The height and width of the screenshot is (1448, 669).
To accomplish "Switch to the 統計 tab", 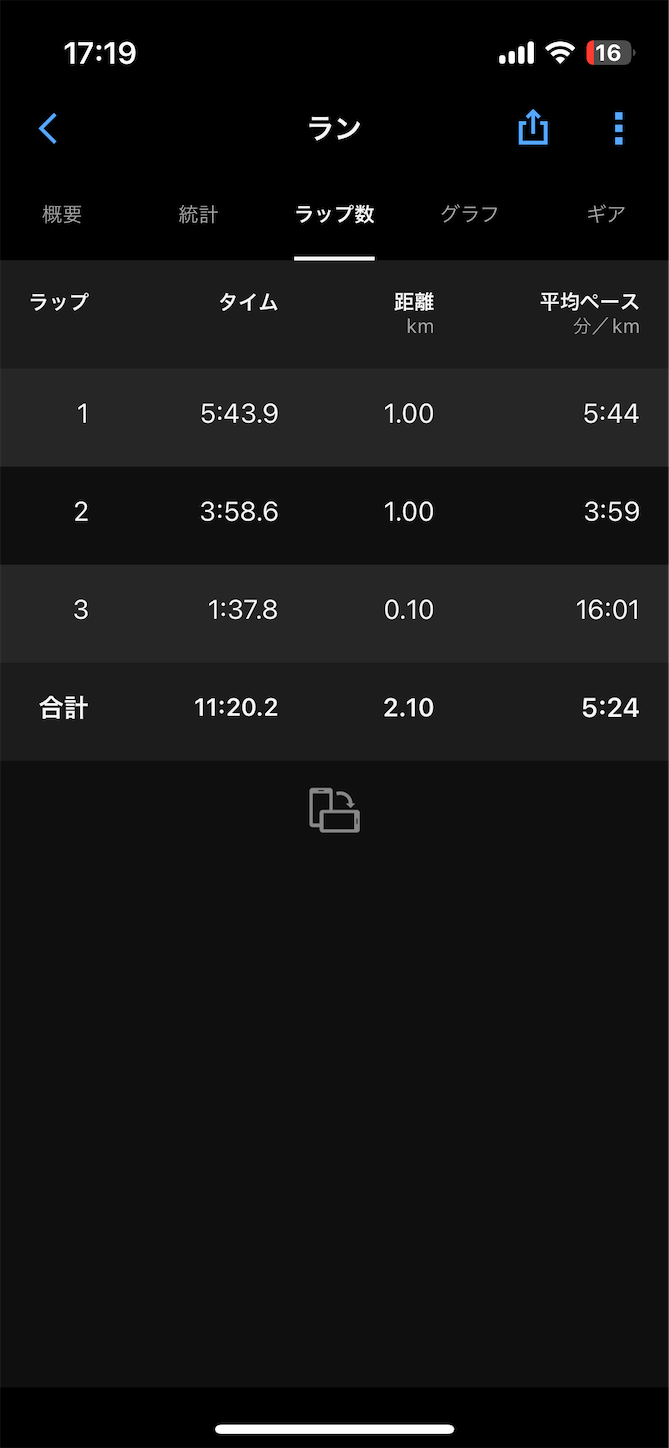I will coord(198,214).
